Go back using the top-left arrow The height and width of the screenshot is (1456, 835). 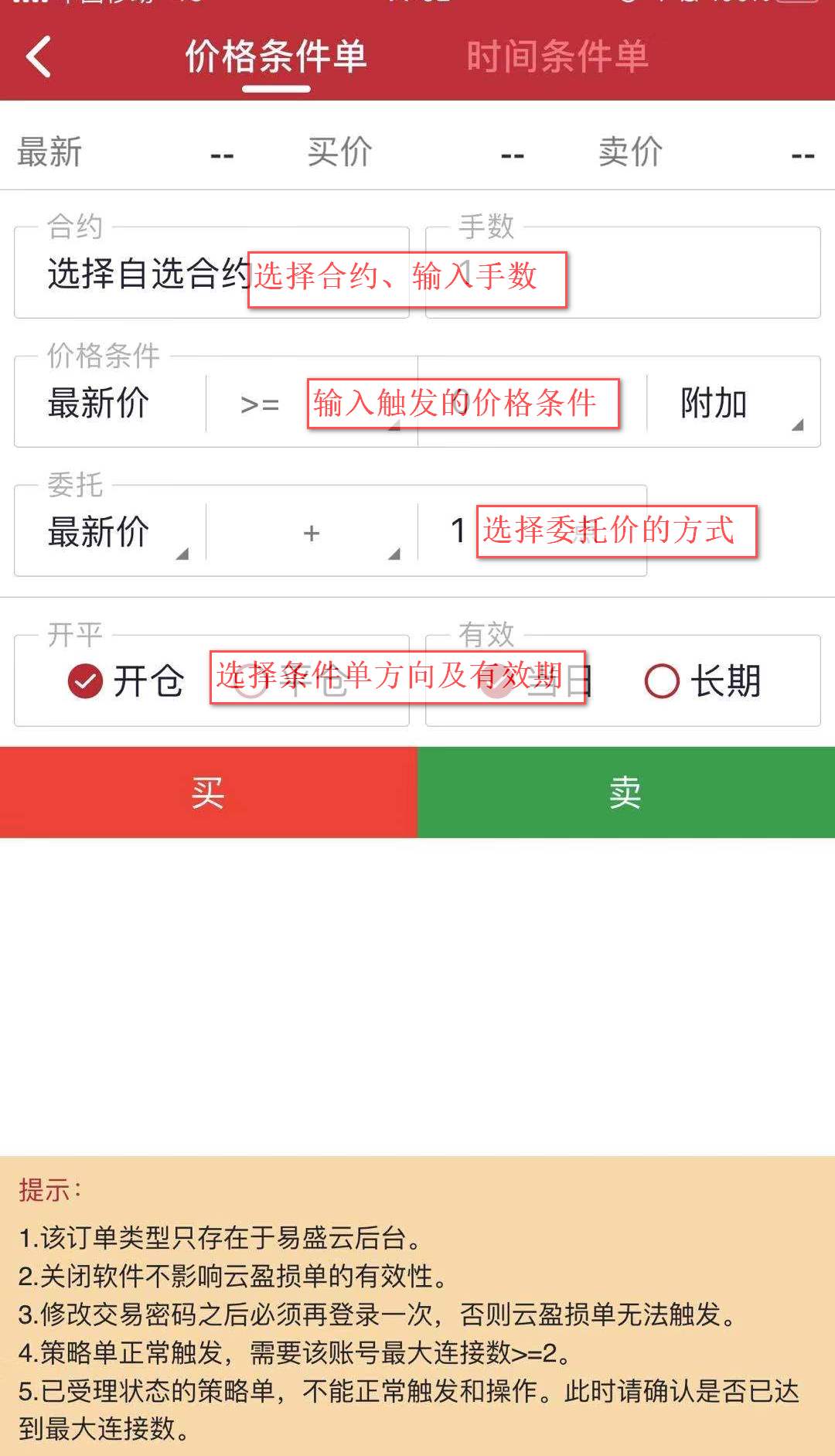pyautogui.click(x=39, y=56)
